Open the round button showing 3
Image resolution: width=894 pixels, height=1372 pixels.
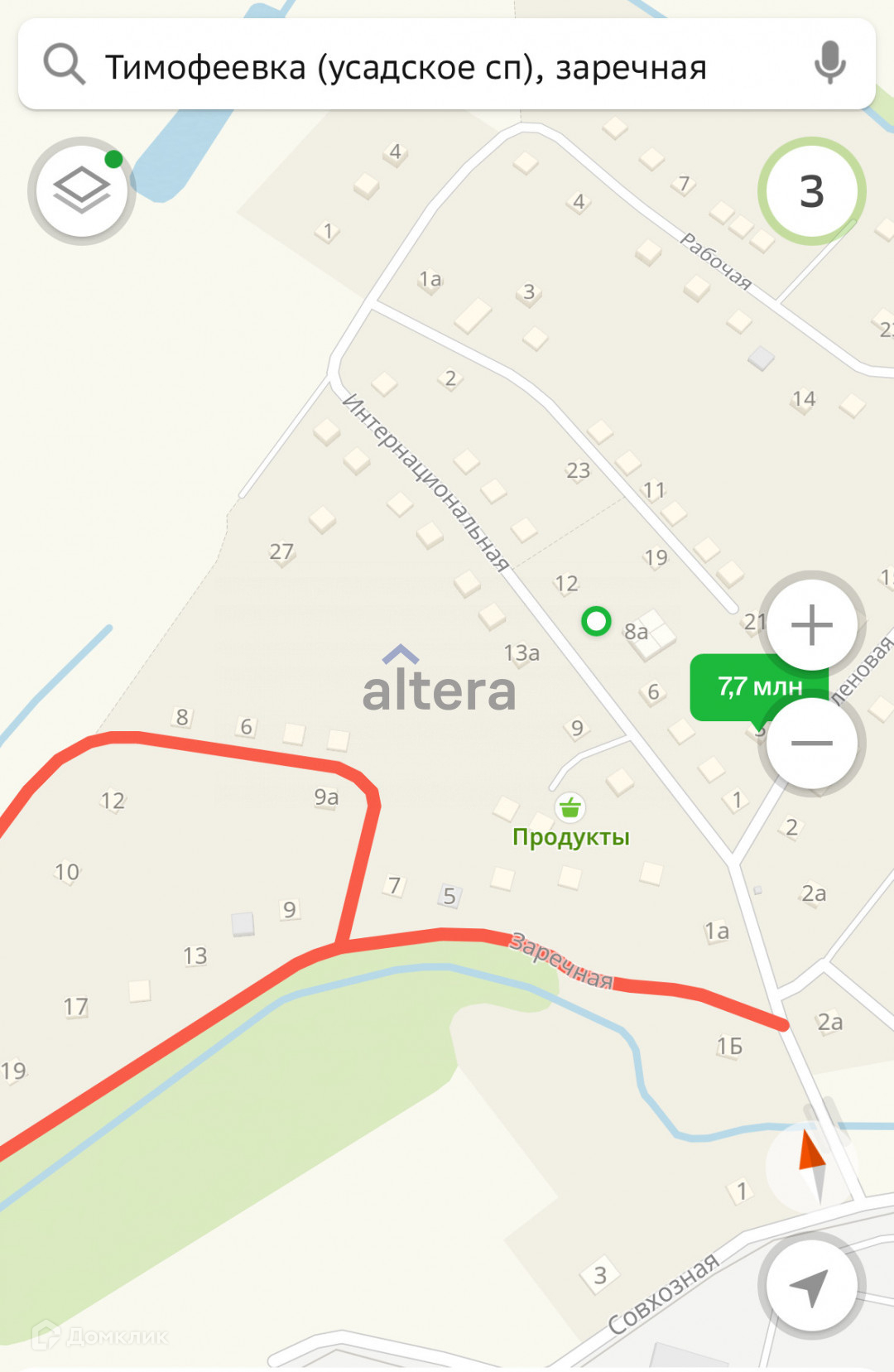tap(811, 191)
